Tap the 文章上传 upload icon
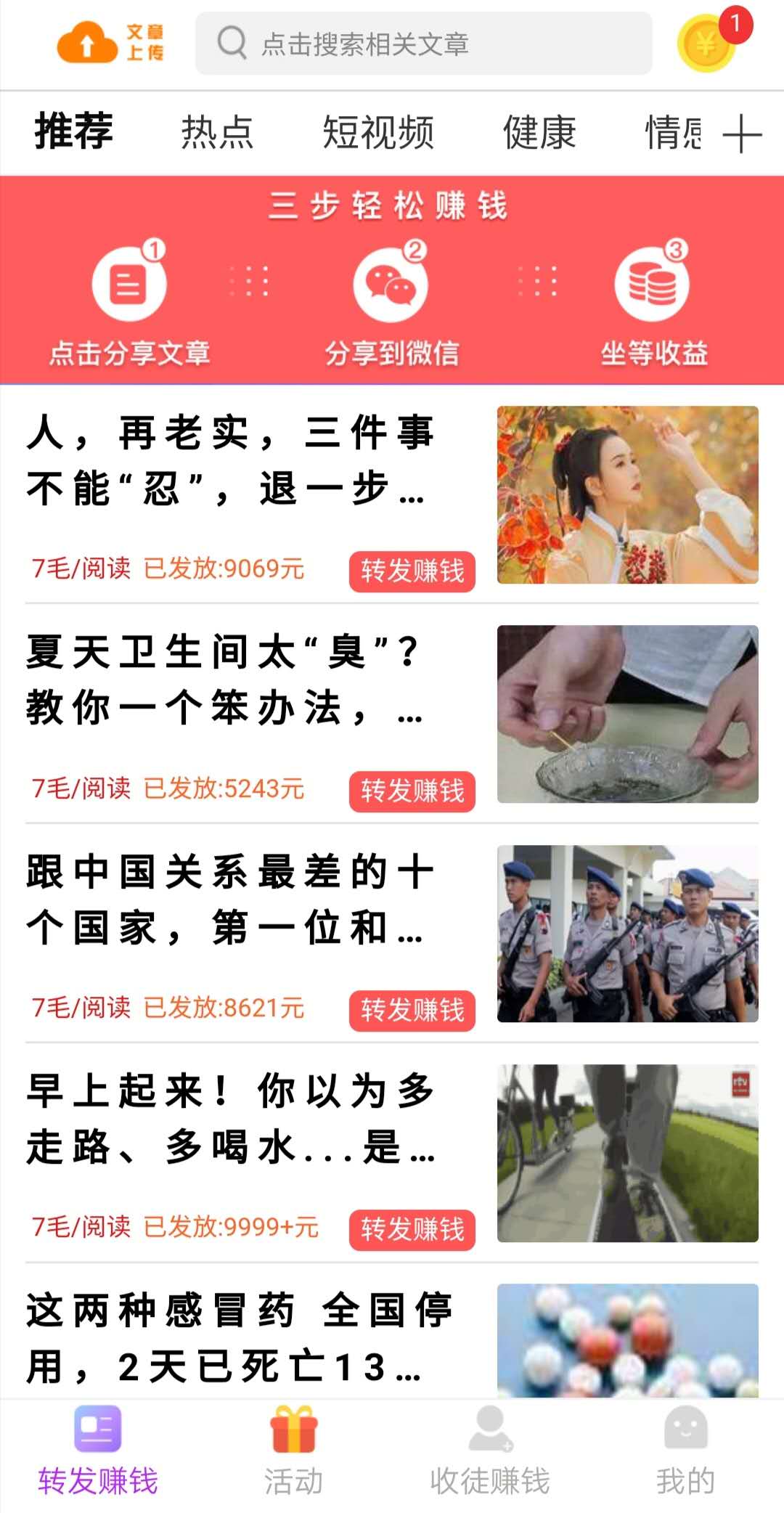Screen dimensions: 784x1513 110,42
